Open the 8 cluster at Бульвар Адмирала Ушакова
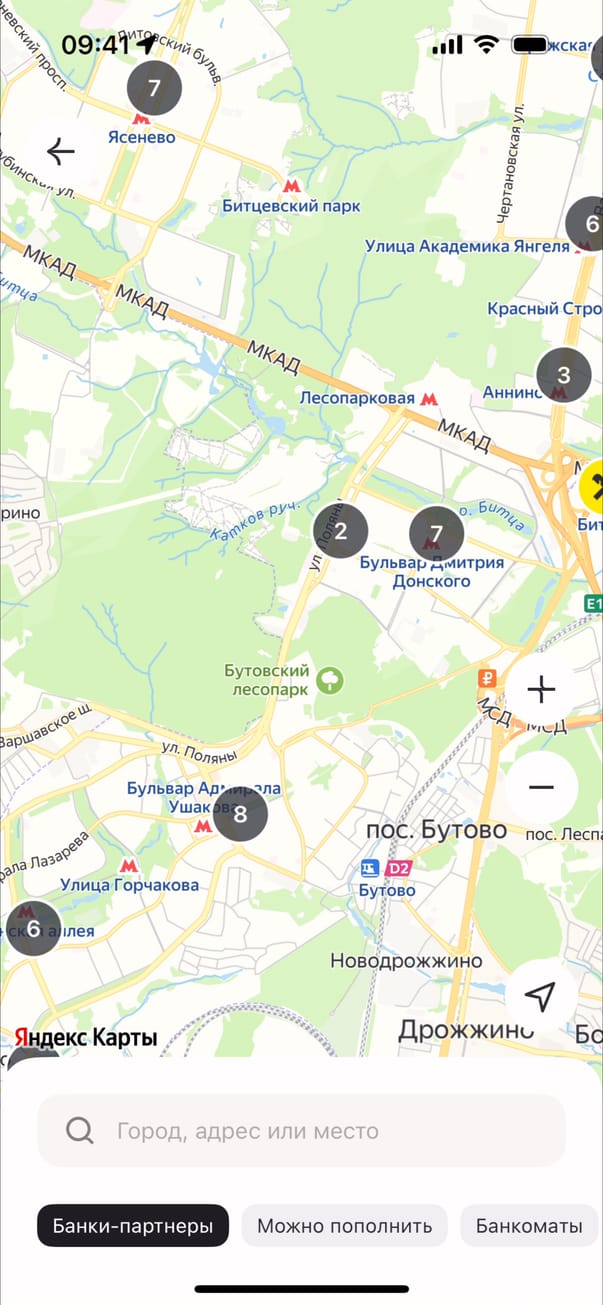Screen dimensions: 603x1305 tap(240, 814)
